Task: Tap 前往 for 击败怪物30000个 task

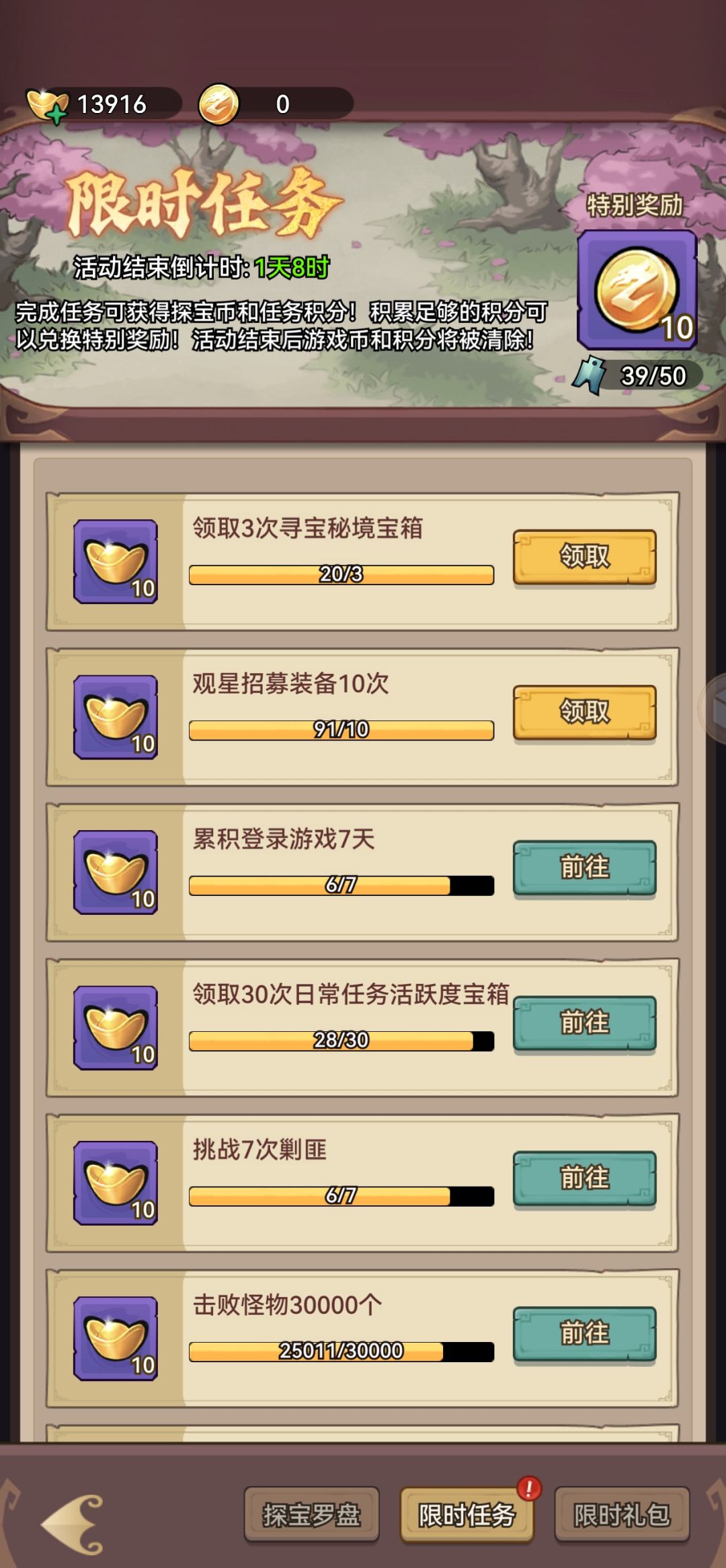Action: point(584,1334)
